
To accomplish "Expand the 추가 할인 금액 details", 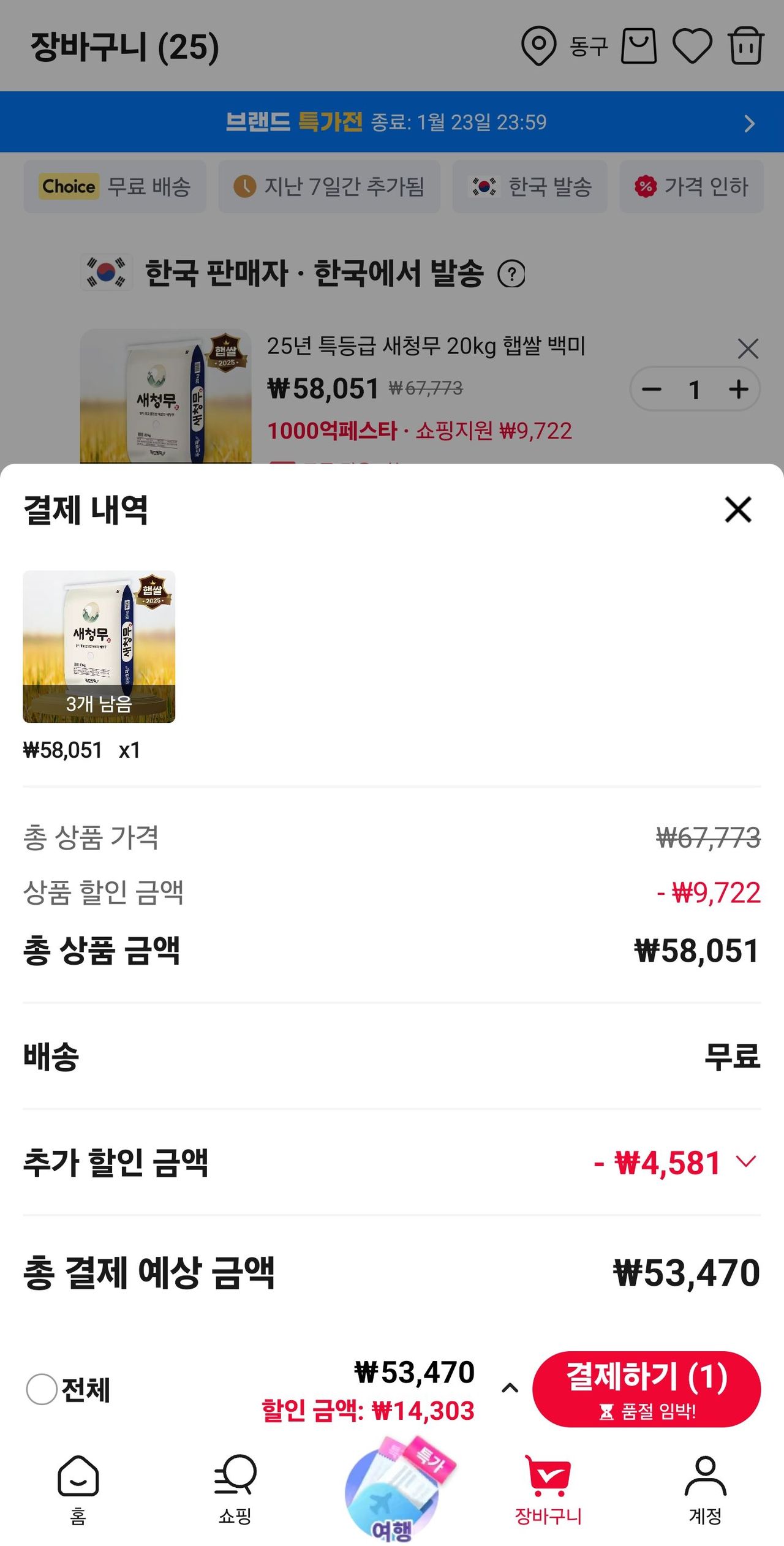I will [746, 1161].
